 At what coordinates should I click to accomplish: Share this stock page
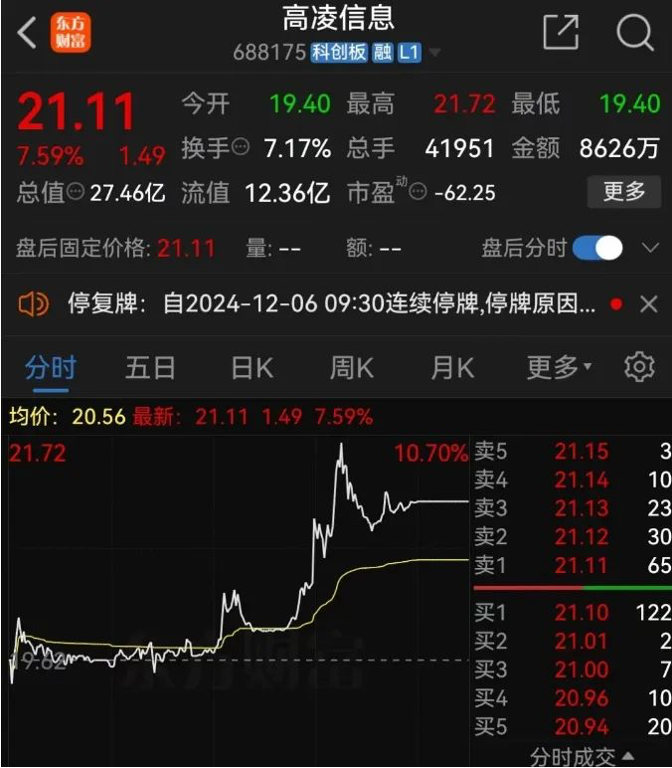(x=561, y=32)
